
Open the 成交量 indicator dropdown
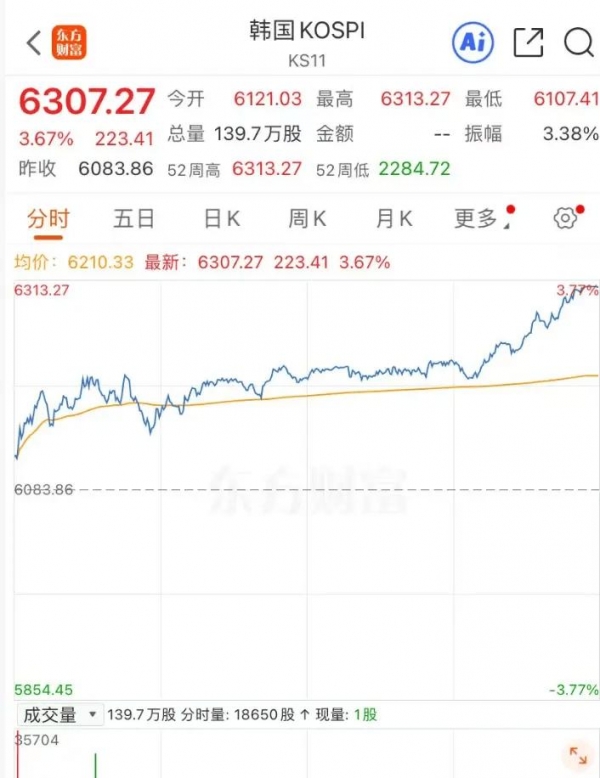[x=60, y=715]
